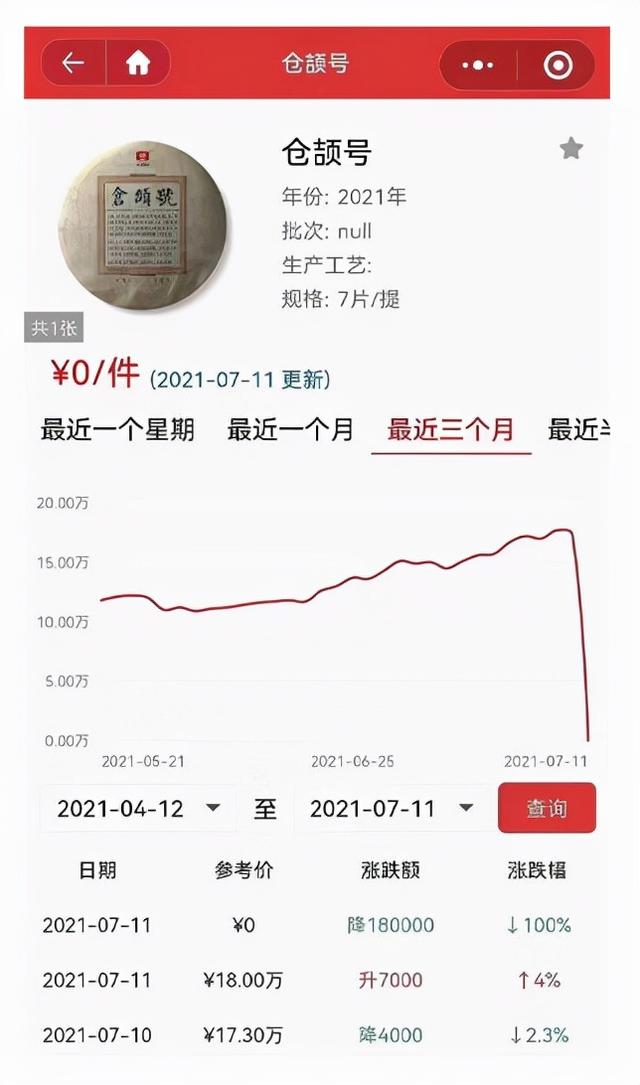The width and height of the screenshot is (640, 1085).
Task: Open the start date picker 2021-04-12
Action: pos(138,808)
